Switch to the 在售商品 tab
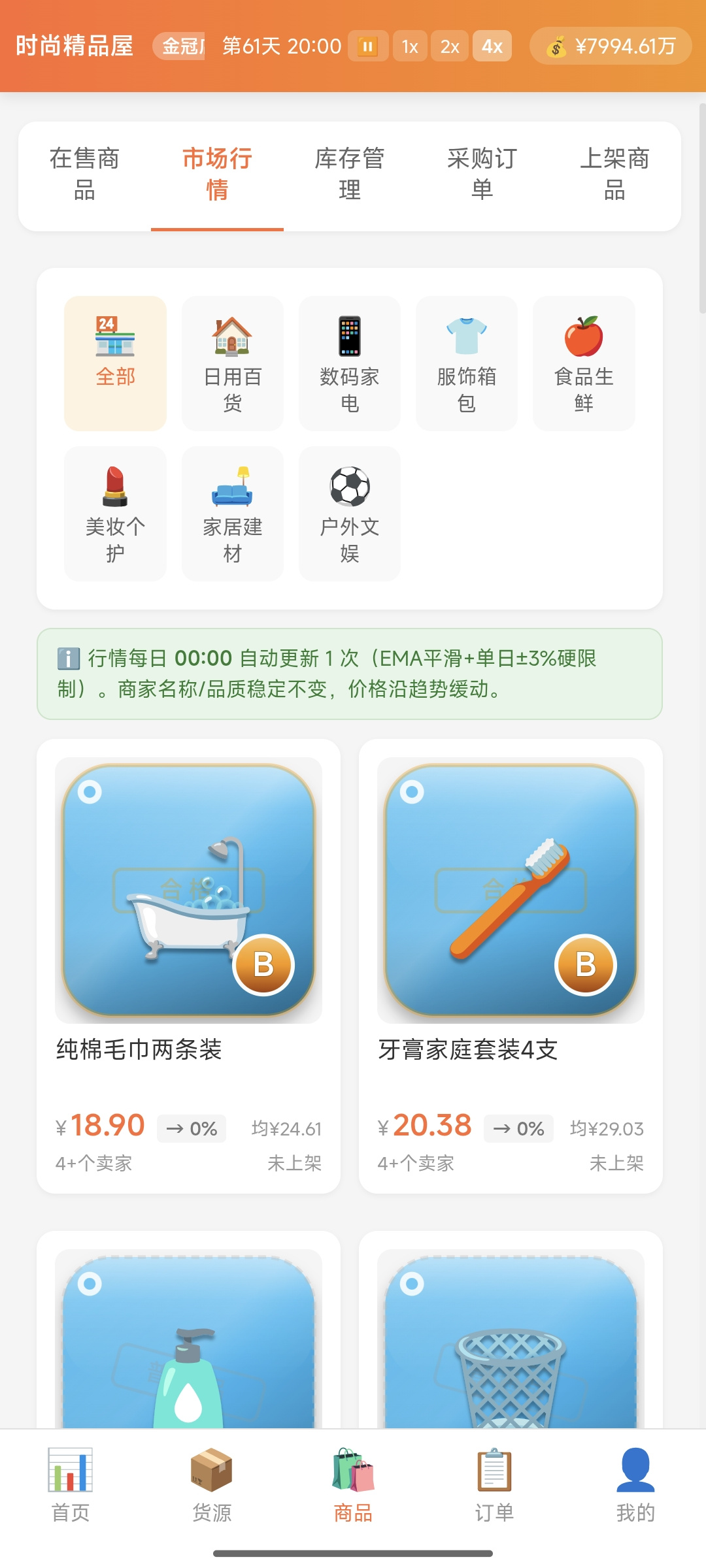 pyautogui.click(x=85, y=174)
